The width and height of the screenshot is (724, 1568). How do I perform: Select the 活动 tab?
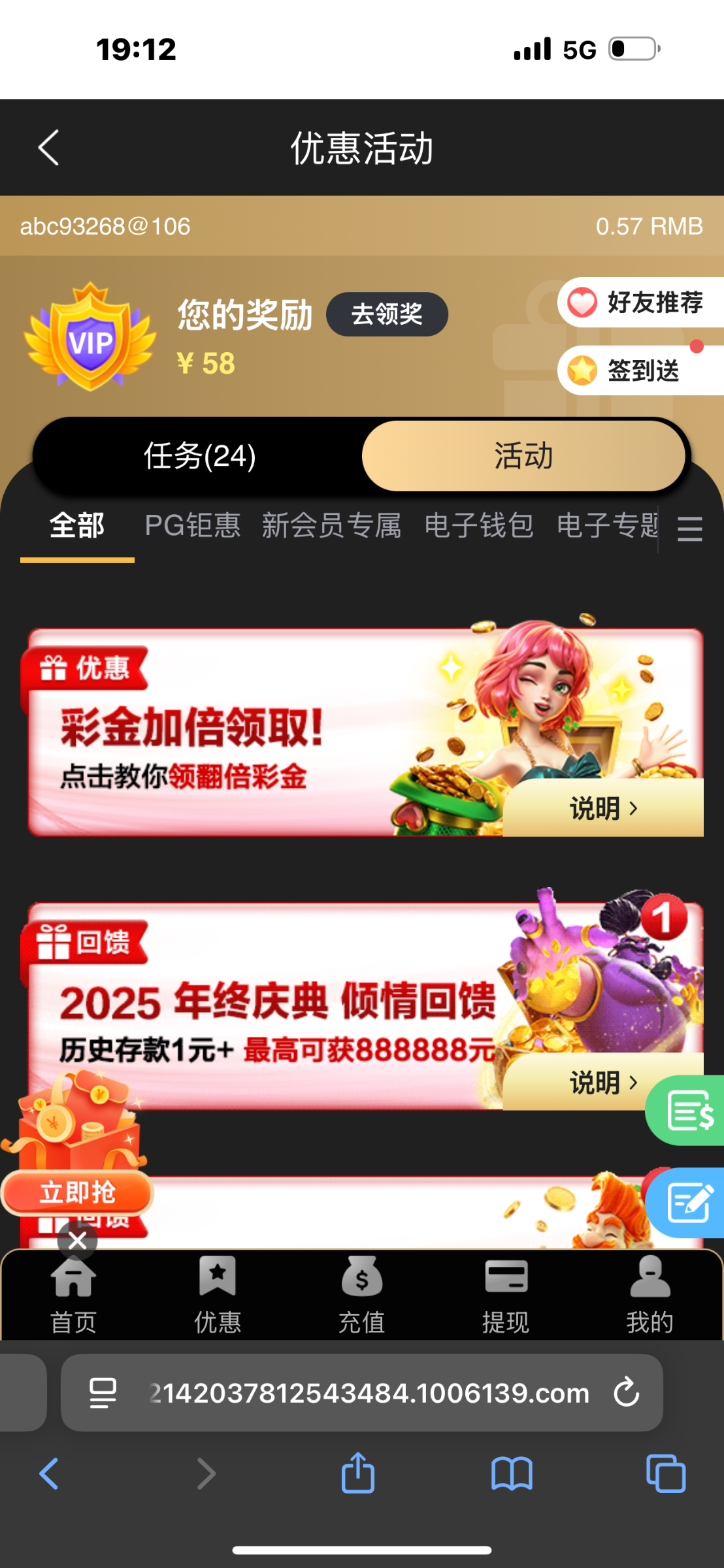(523, 455)
